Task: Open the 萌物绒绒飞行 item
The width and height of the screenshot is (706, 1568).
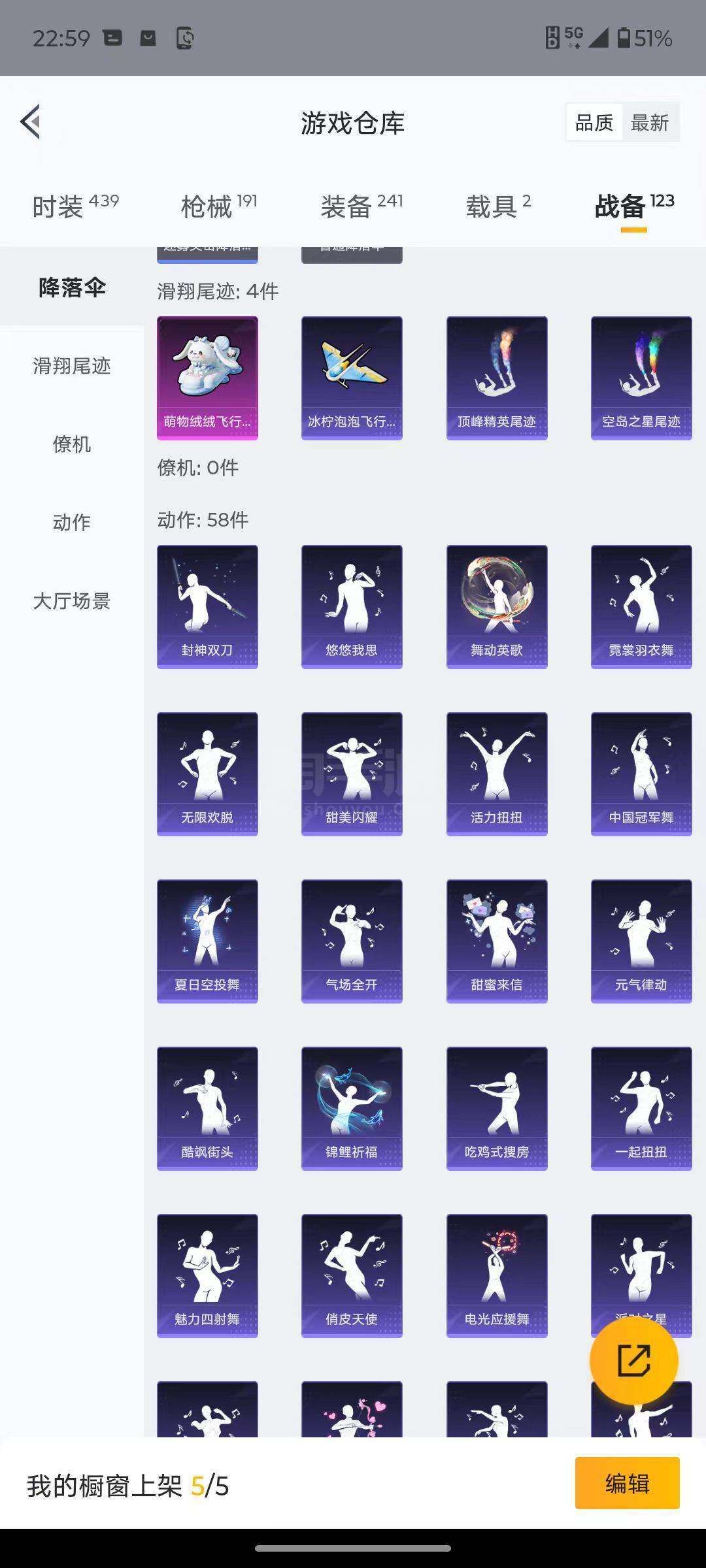Action: [207, 378]
